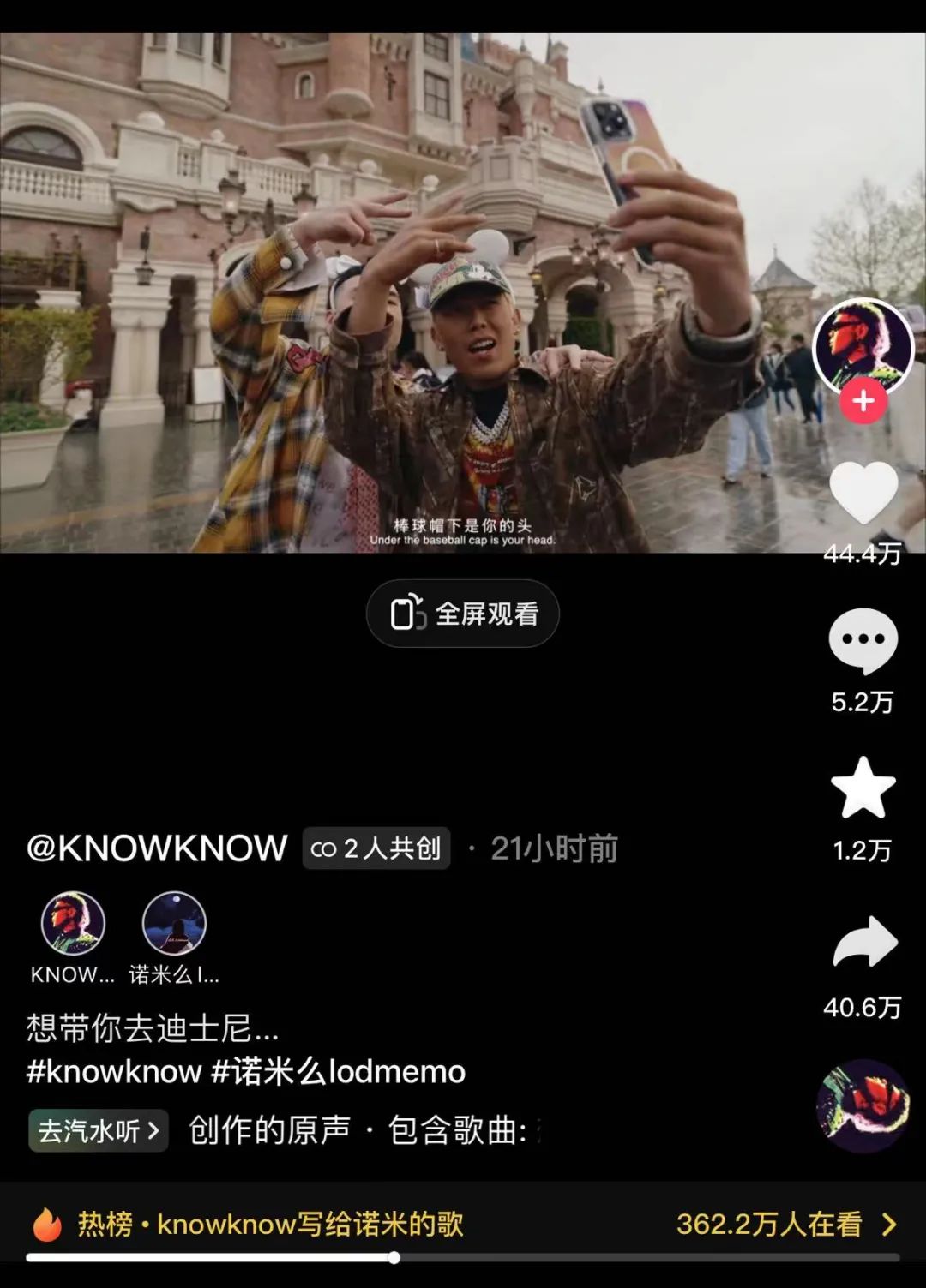Tap 全屏观看 to watch fullscreen
Viewport: 926px width, 1288px height.
(463, 614)
